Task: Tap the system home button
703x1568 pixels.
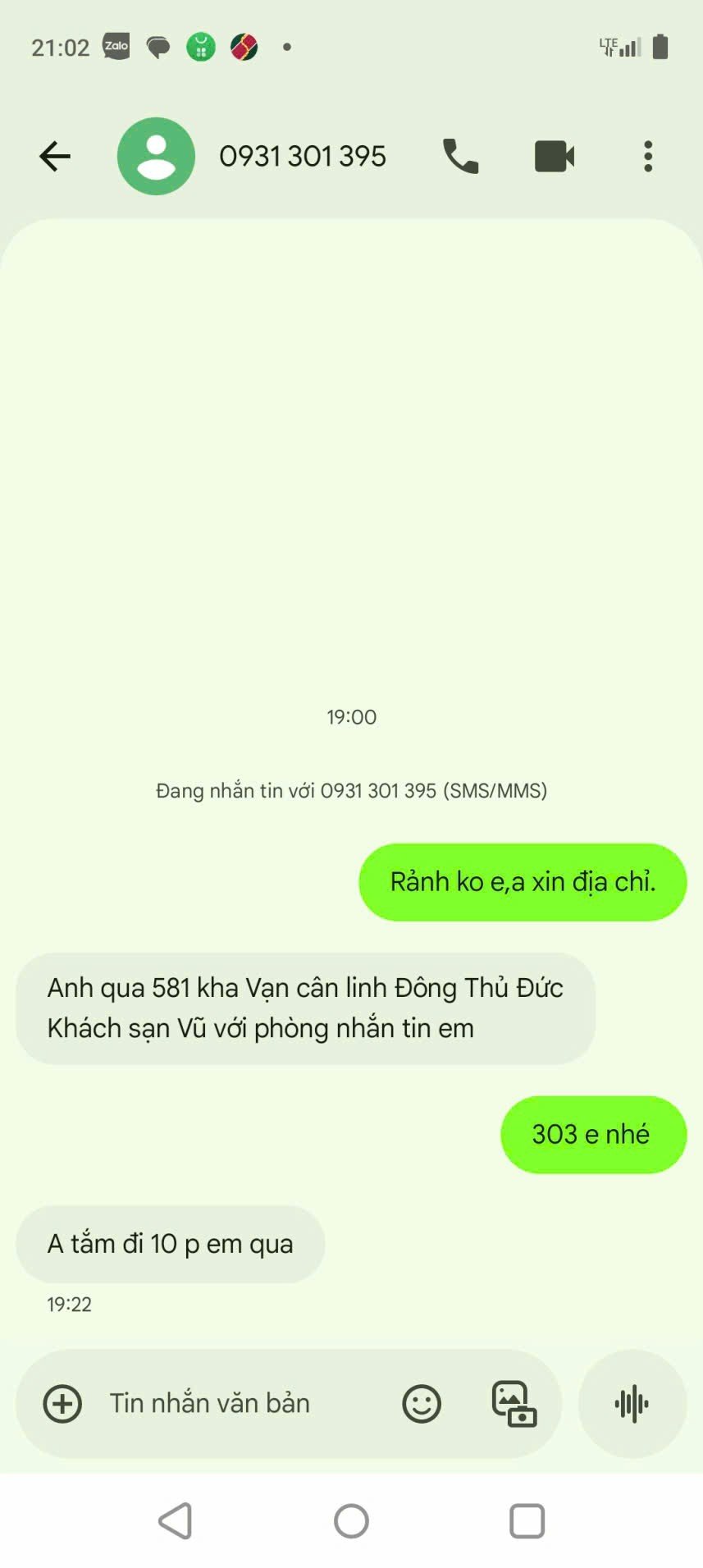Action: pos(351,1520)
